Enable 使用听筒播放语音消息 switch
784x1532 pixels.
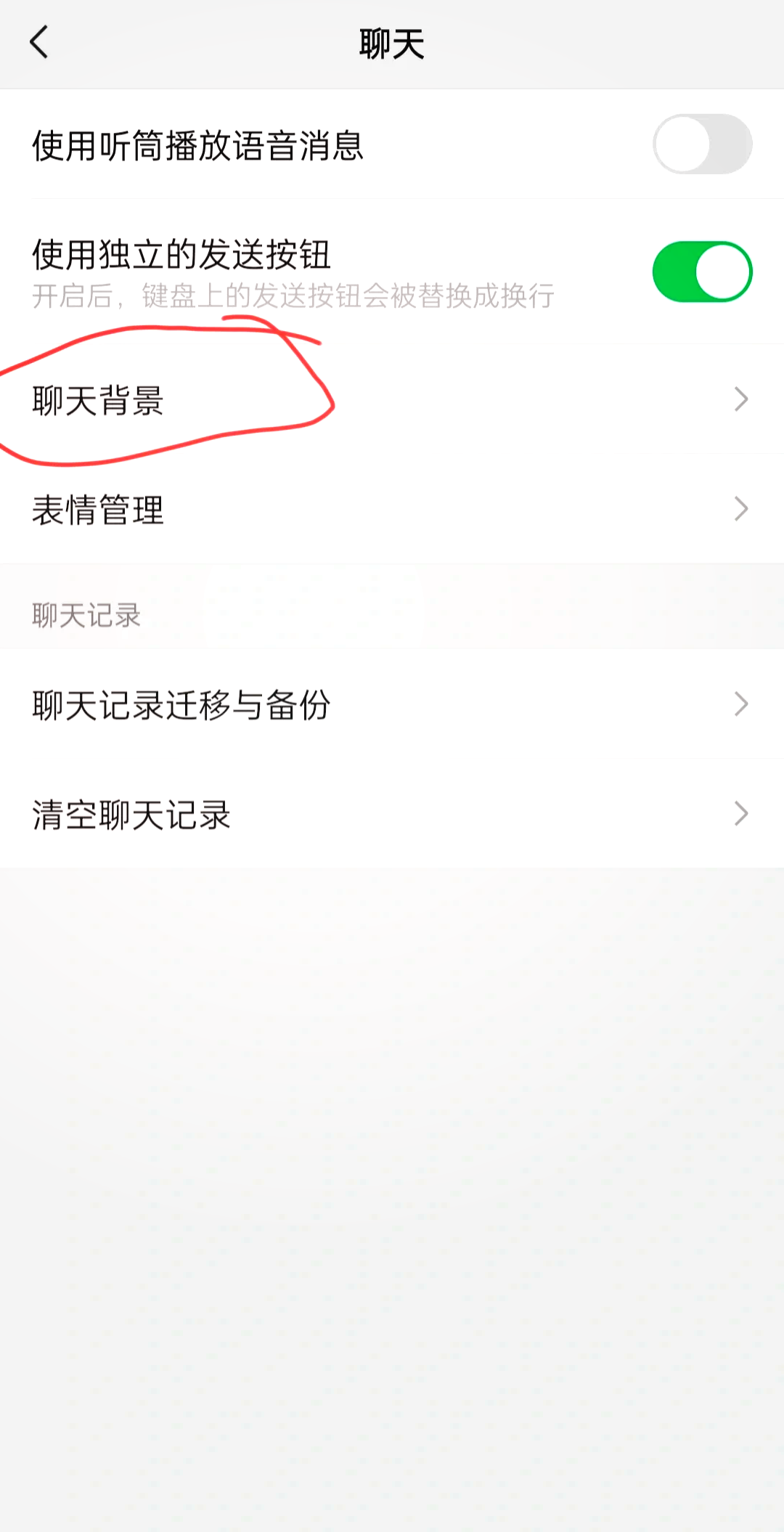pyautogui.click(x=702, y=144)
